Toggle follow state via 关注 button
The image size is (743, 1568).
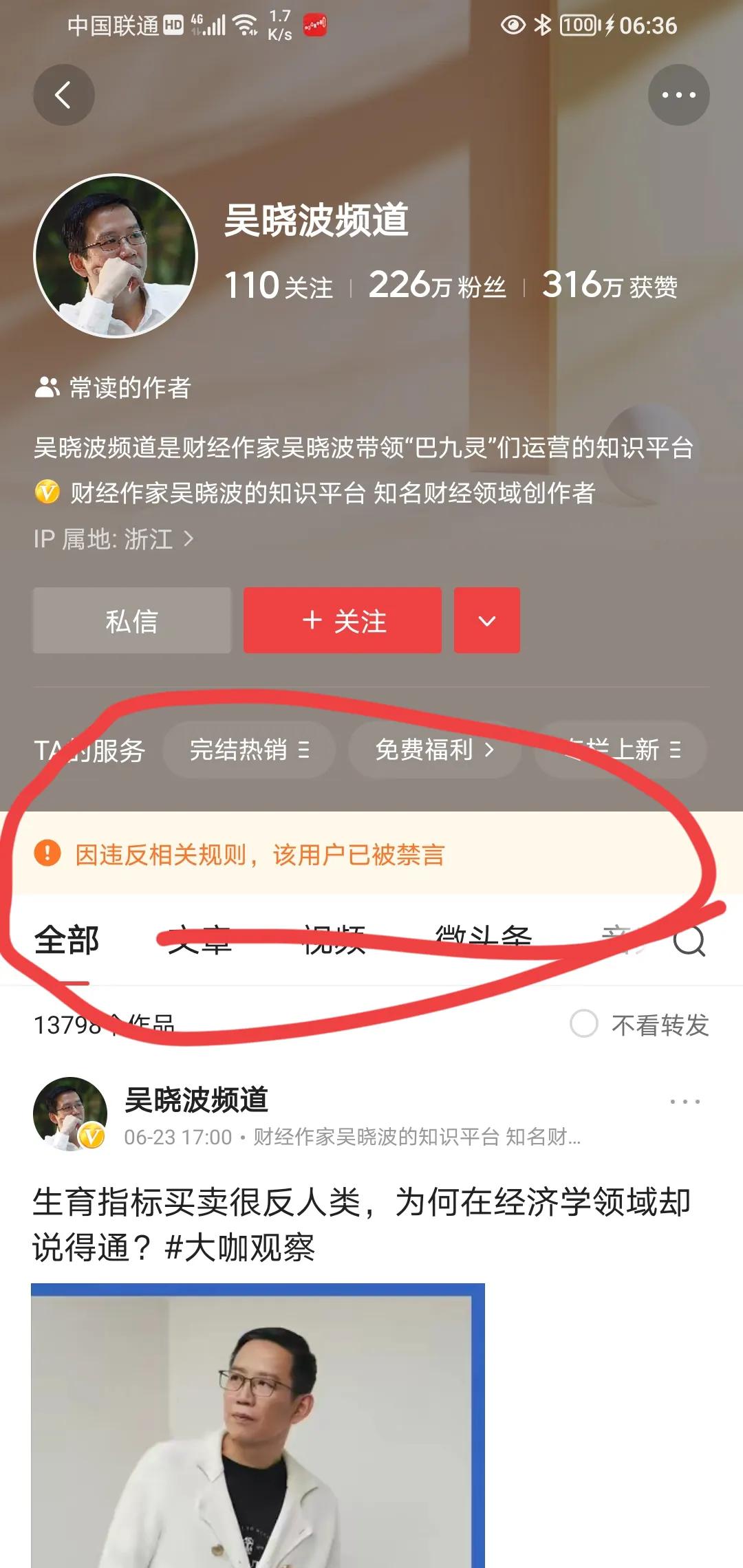(x=342, y=620)
